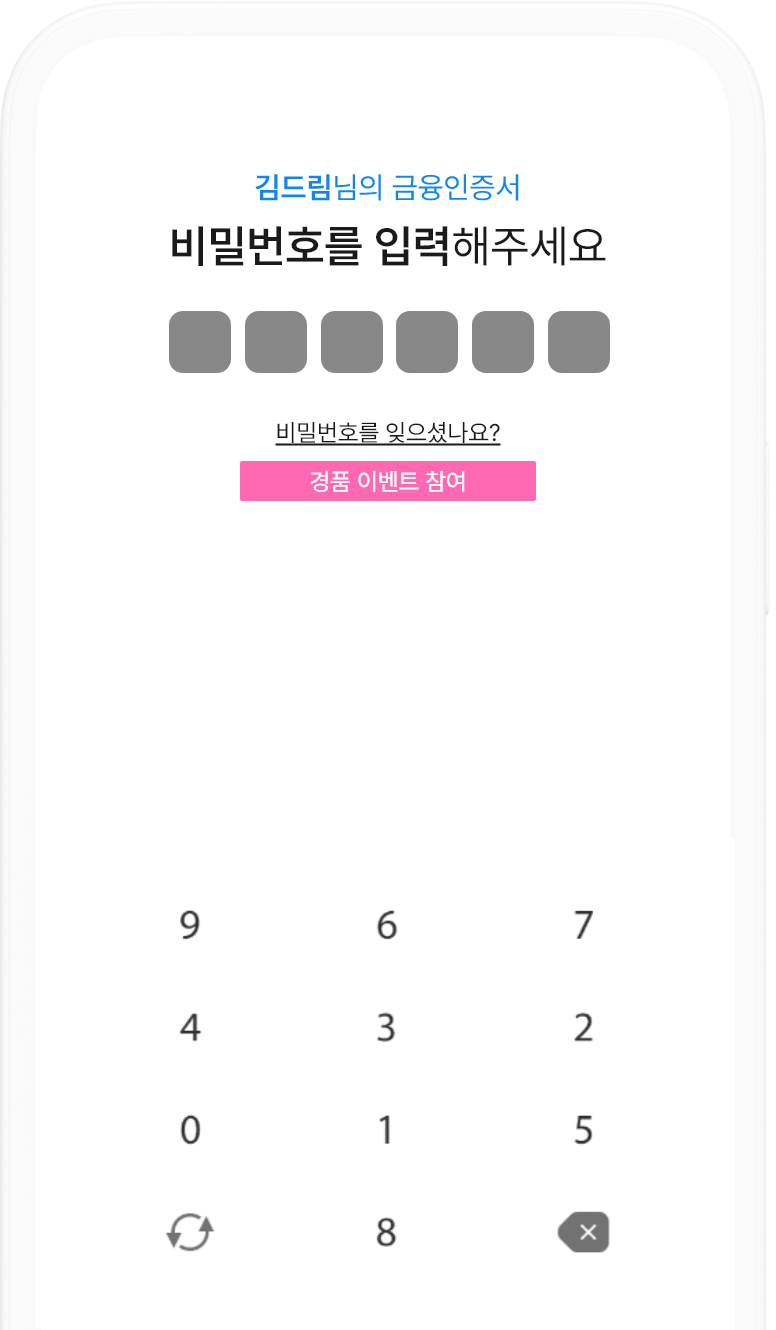The height and width of the screenshot is (1330, 776).
Task: Select the number 4 key
Action: point(190,1028)
